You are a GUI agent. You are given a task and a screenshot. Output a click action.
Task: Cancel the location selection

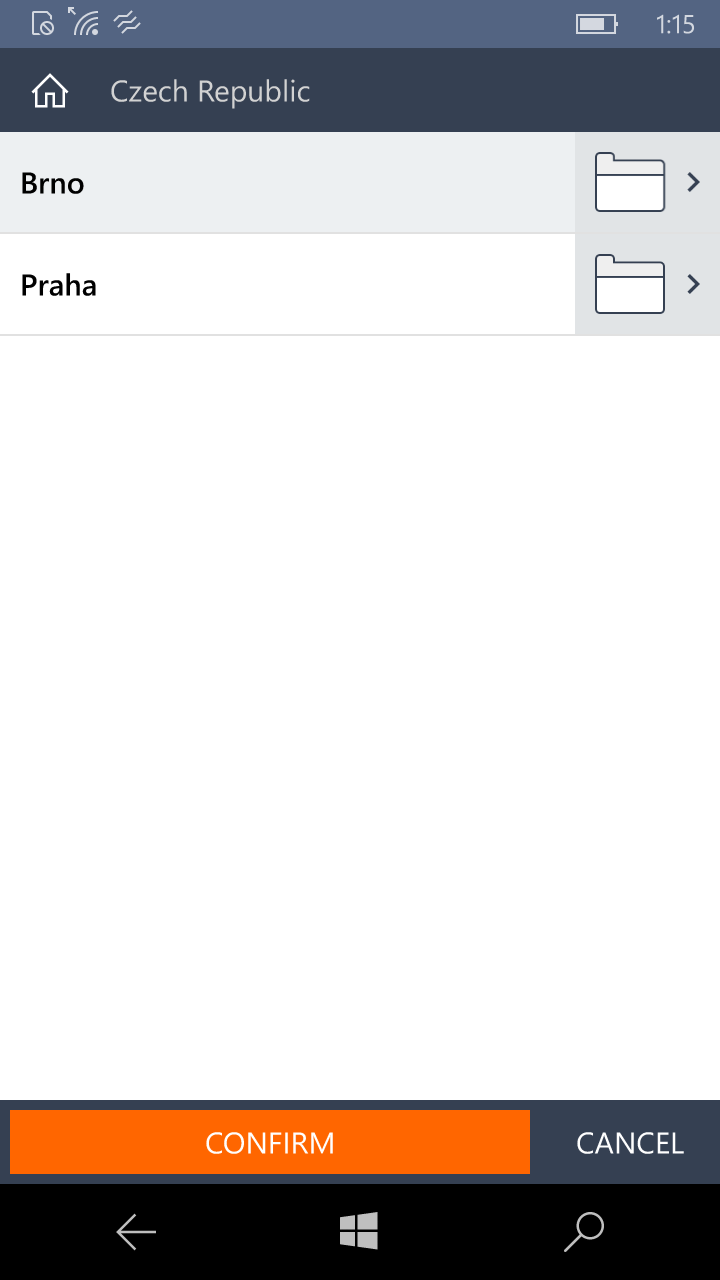coord(629,1142)
